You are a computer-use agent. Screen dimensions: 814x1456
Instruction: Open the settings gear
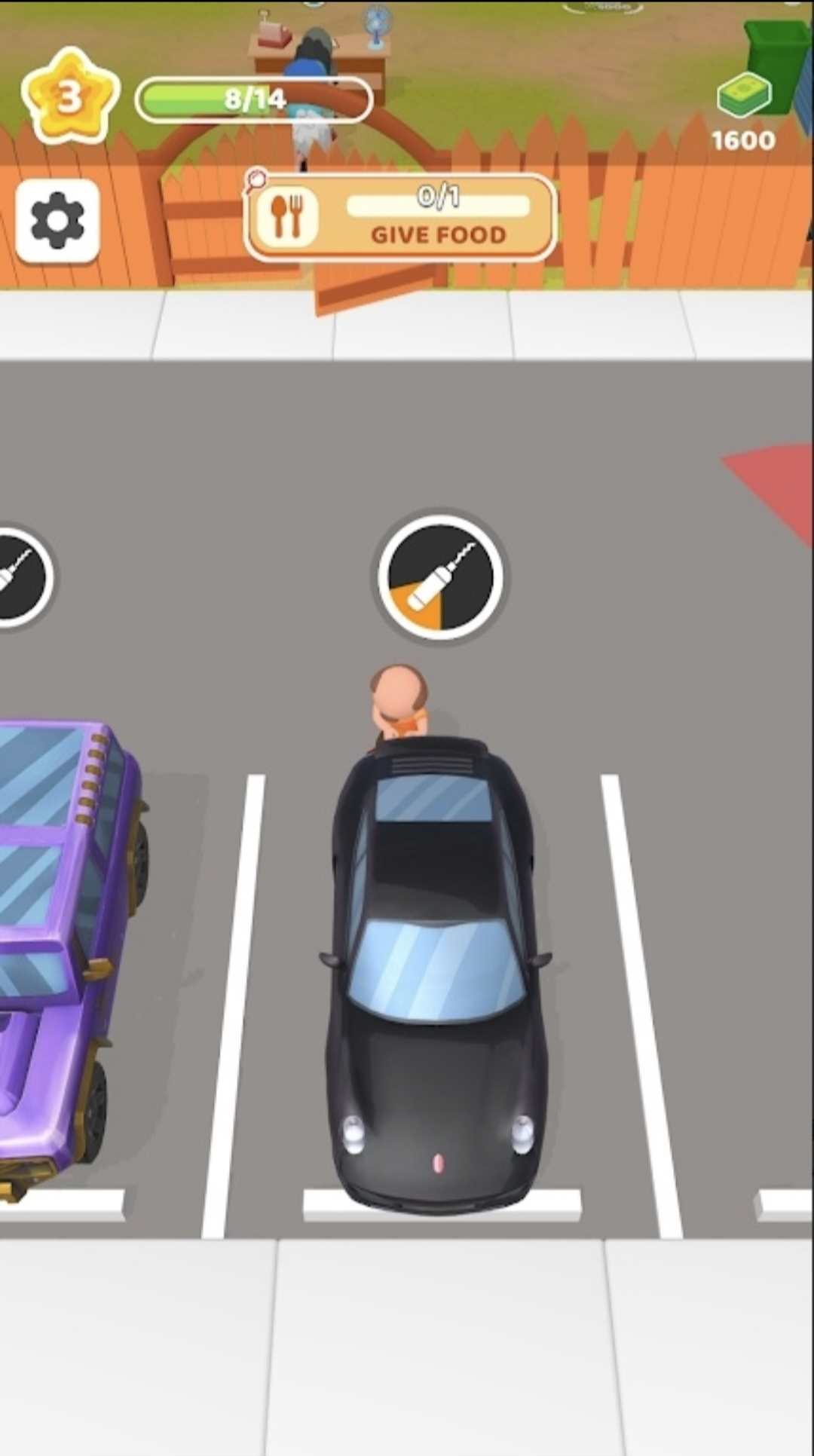tap(57, 221)
